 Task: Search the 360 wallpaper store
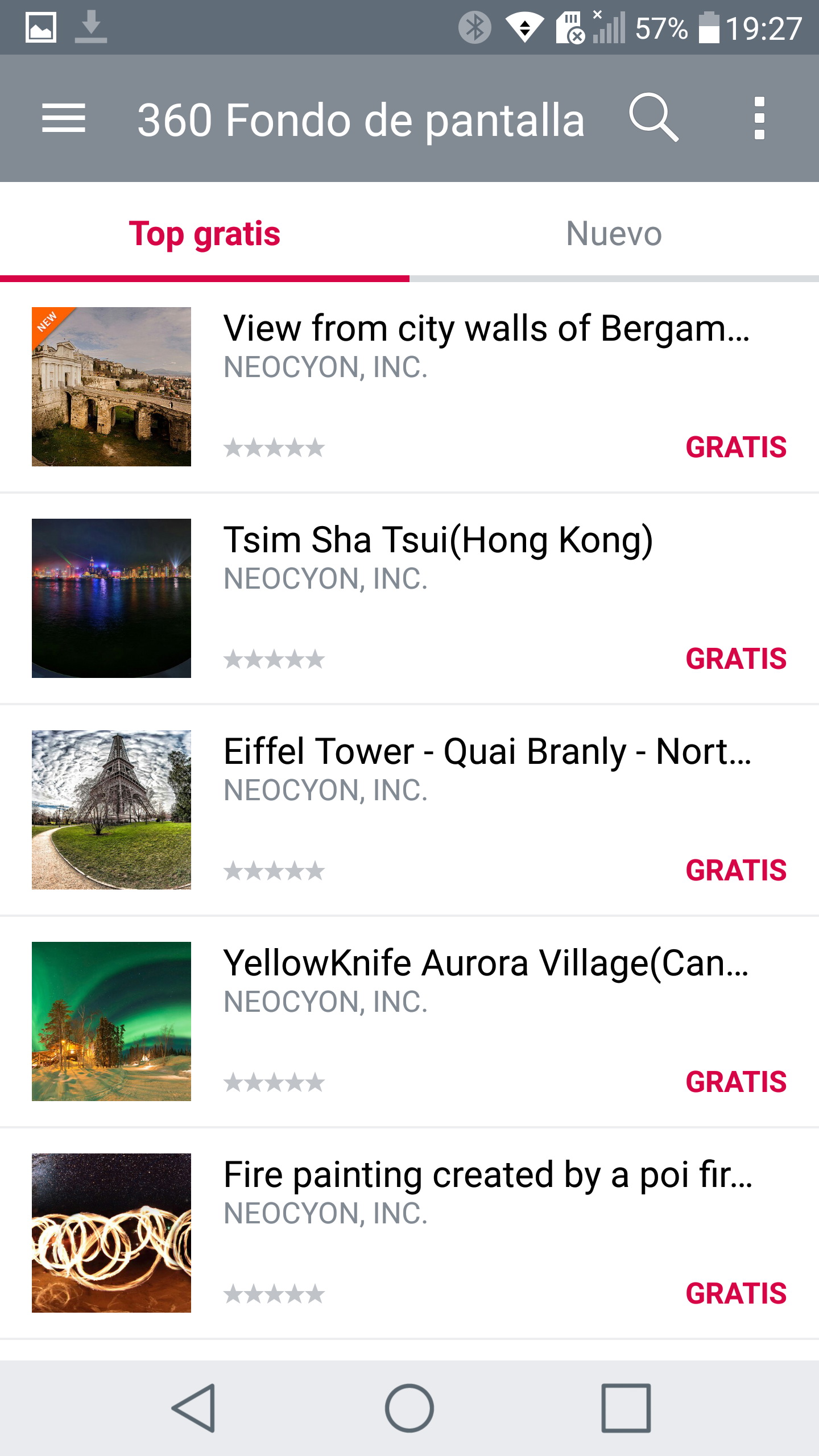653,118
